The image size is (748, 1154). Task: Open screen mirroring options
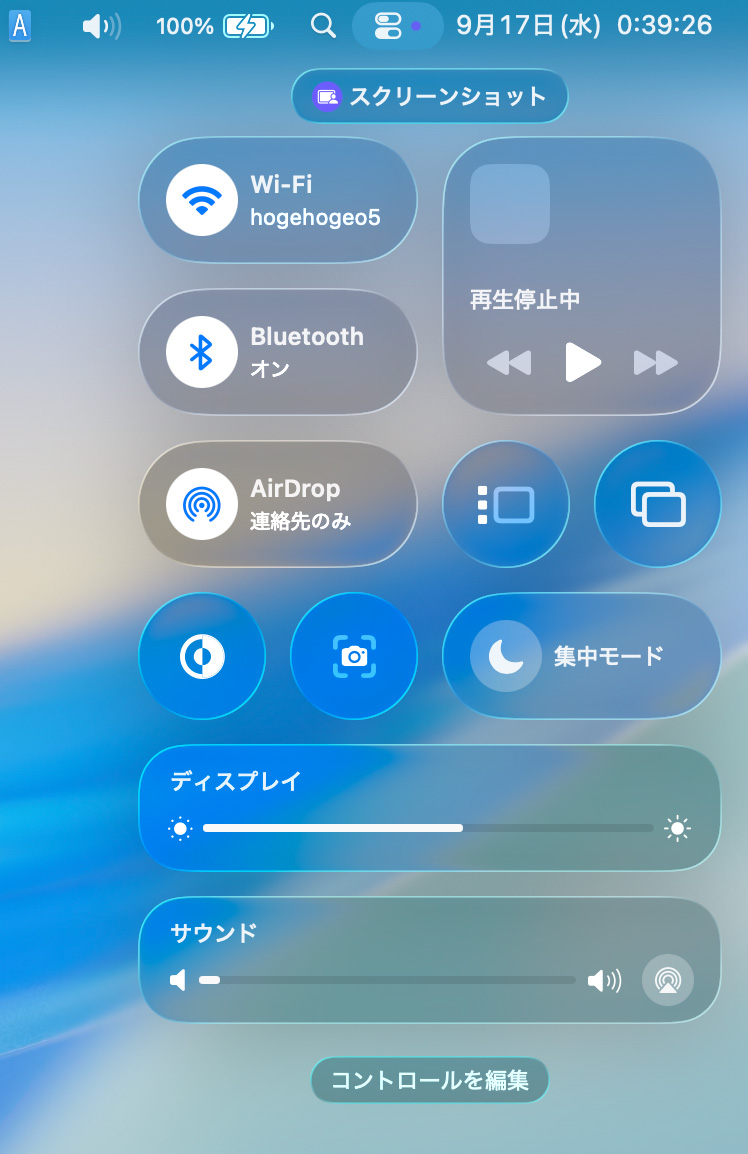click(x=658, y=504)
